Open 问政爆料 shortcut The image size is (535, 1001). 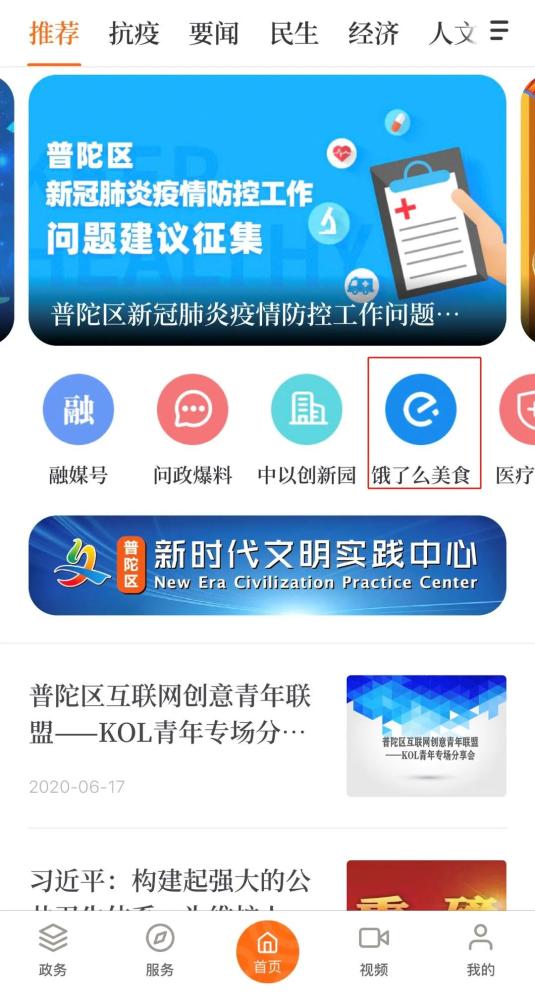tap(192, 430)
